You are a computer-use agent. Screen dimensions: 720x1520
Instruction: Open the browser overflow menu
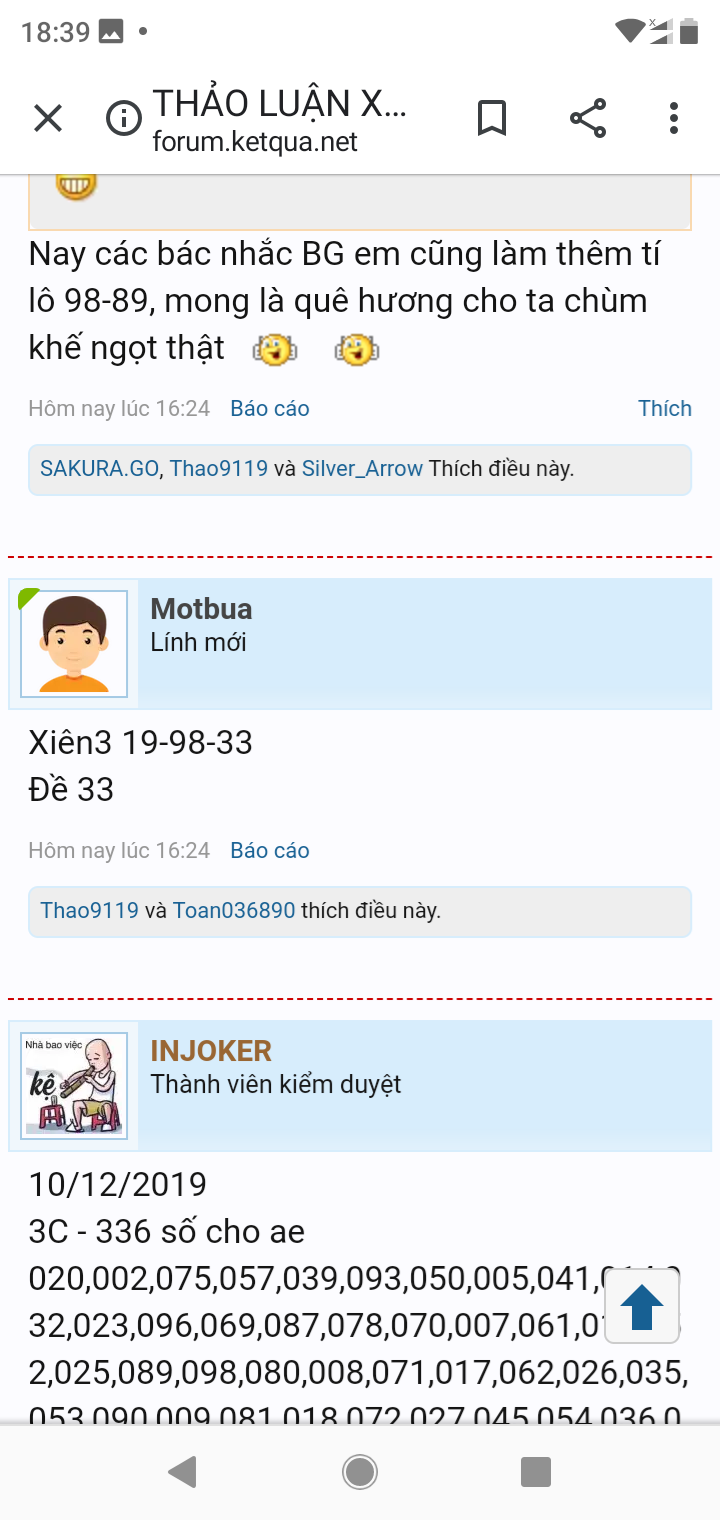click(674, 119)
